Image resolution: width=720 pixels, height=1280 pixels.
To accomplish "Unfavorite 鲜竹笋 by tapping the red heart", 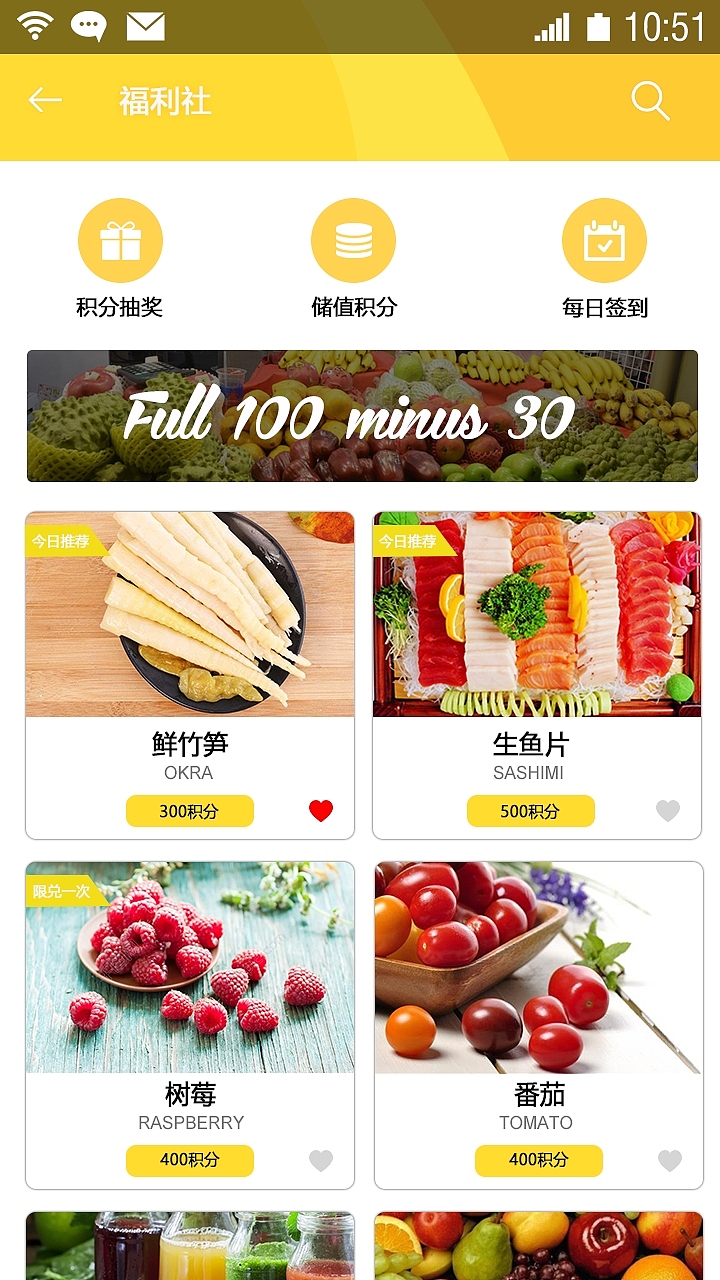I will coord(322,810).
